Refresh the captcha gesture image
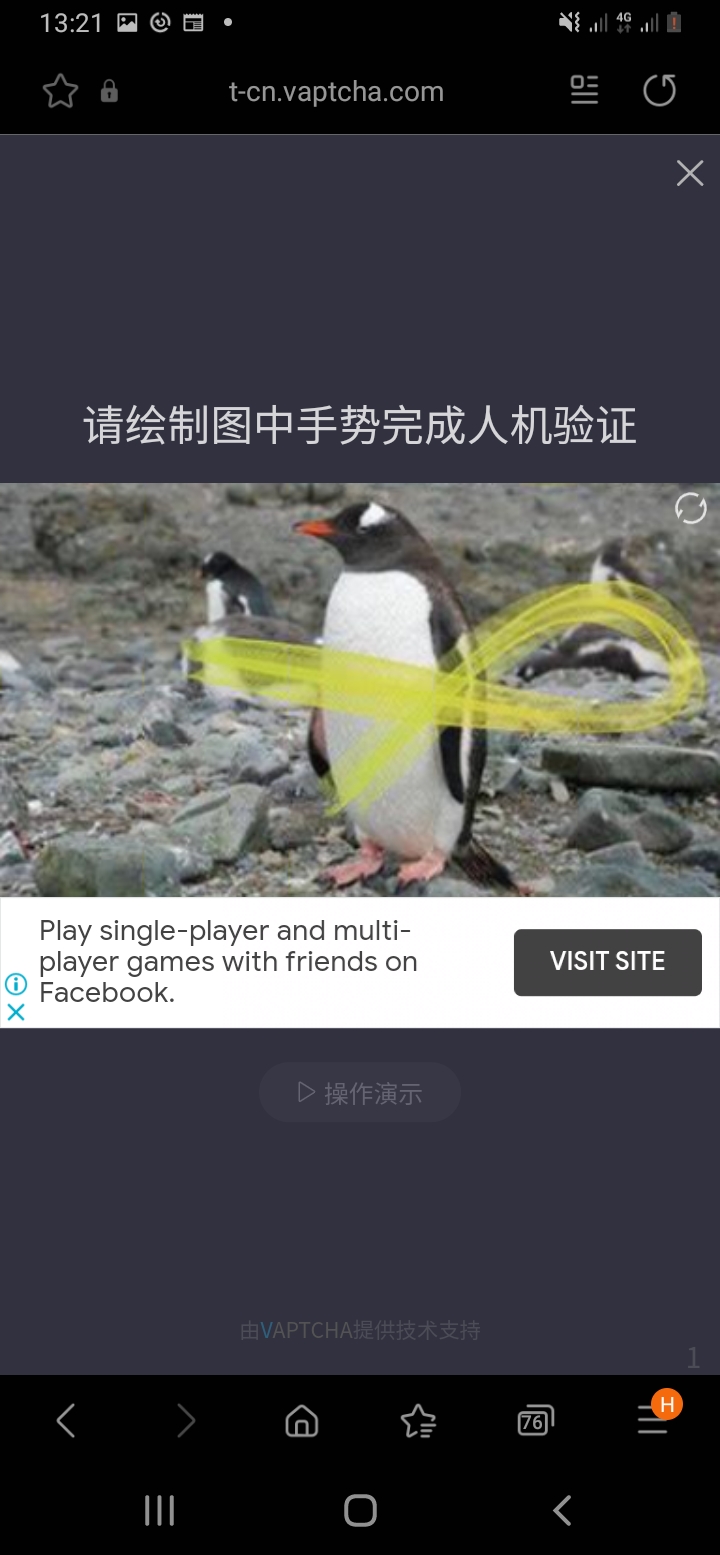Viewport: 720px width, 1555px height. pos(690,509)
